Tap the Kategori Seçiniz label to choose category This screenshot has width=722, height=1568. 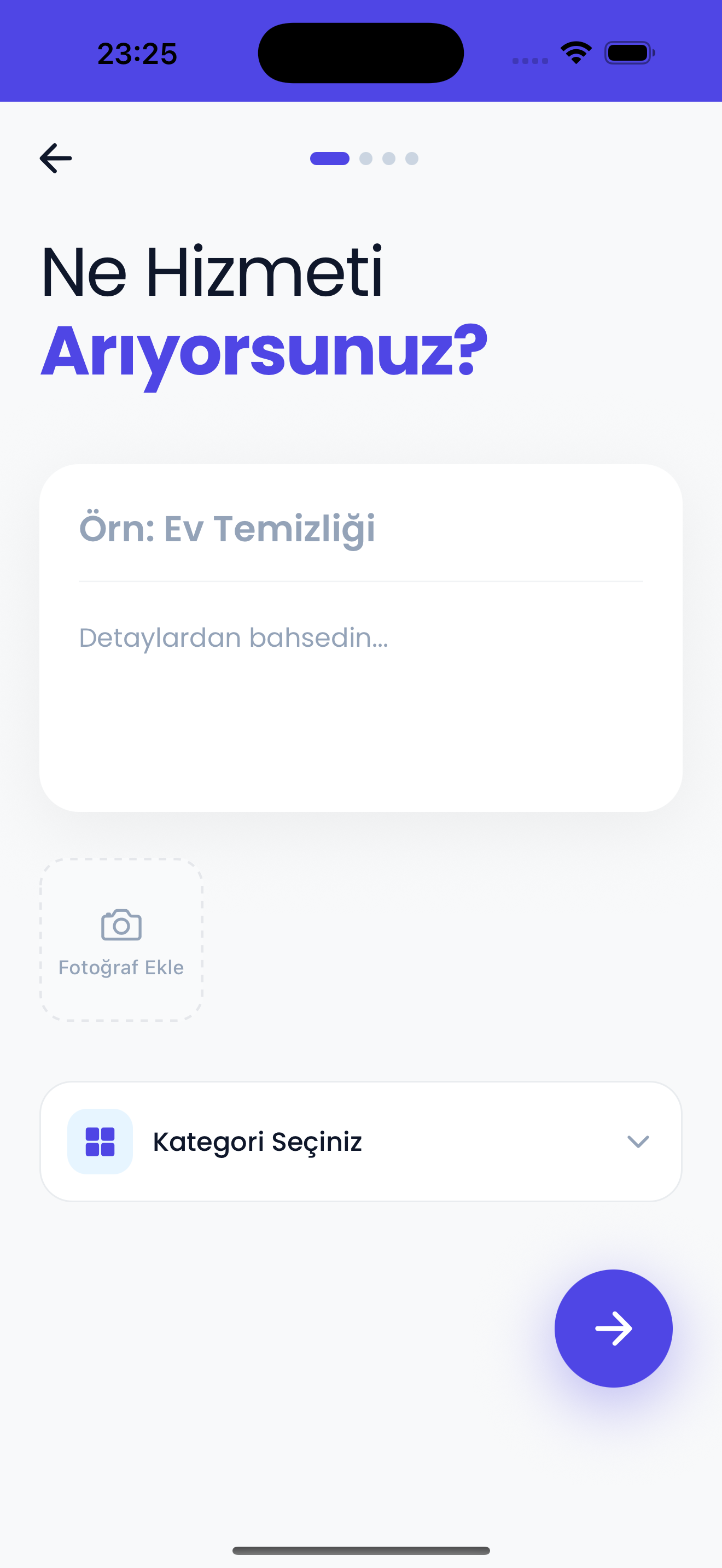pyautogui.click(x=257, y=1142)
